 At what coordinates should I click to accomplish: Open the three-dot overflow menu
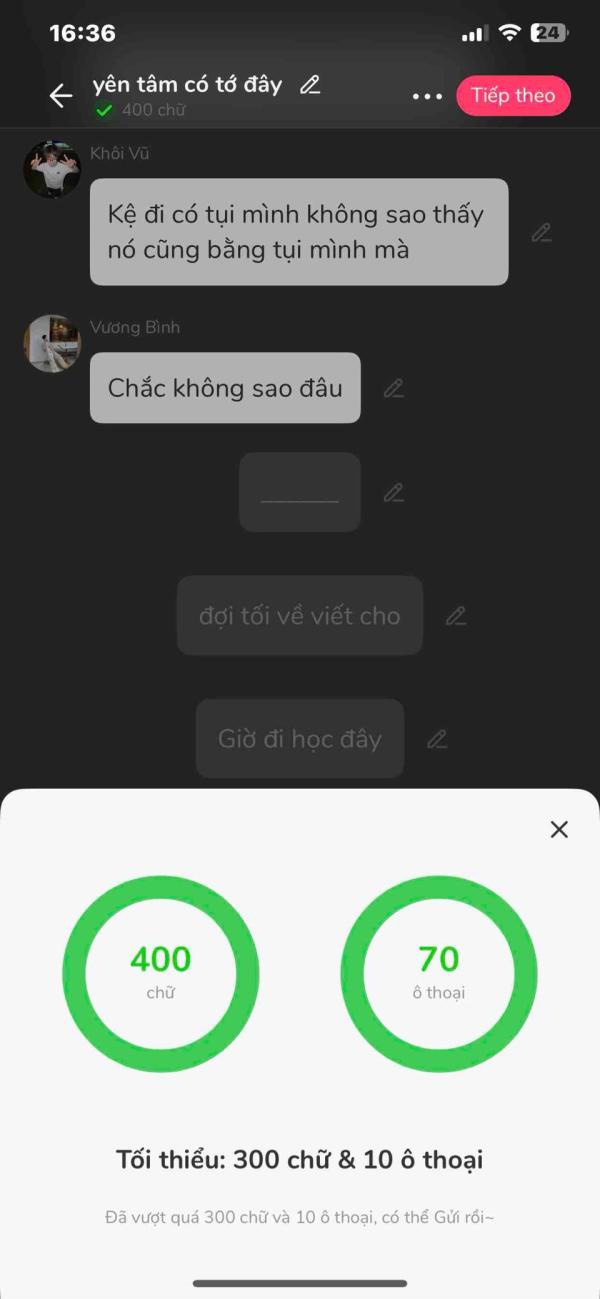point(427,97)
